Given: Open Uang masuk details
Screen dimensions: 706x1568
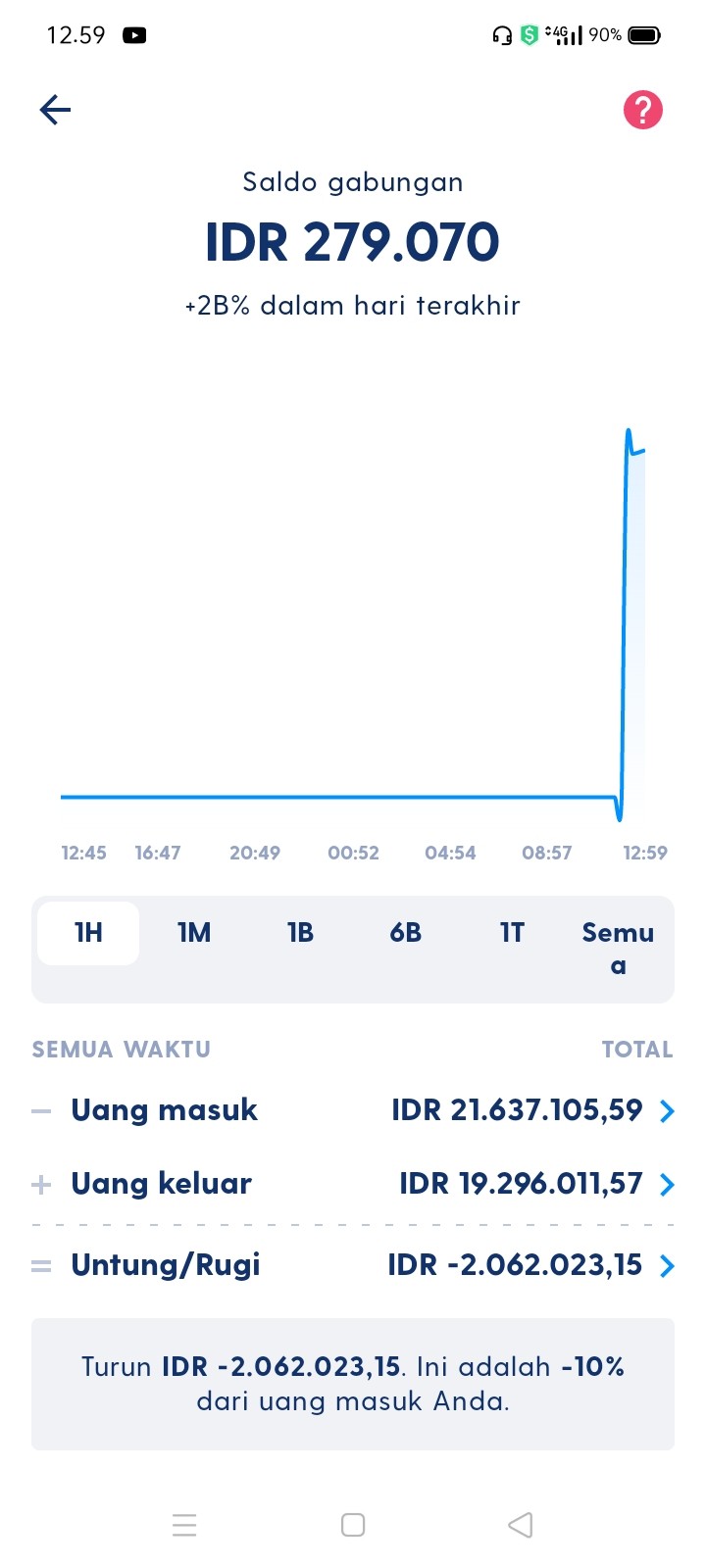Looking at the screenshot, I should [353, 1110].
